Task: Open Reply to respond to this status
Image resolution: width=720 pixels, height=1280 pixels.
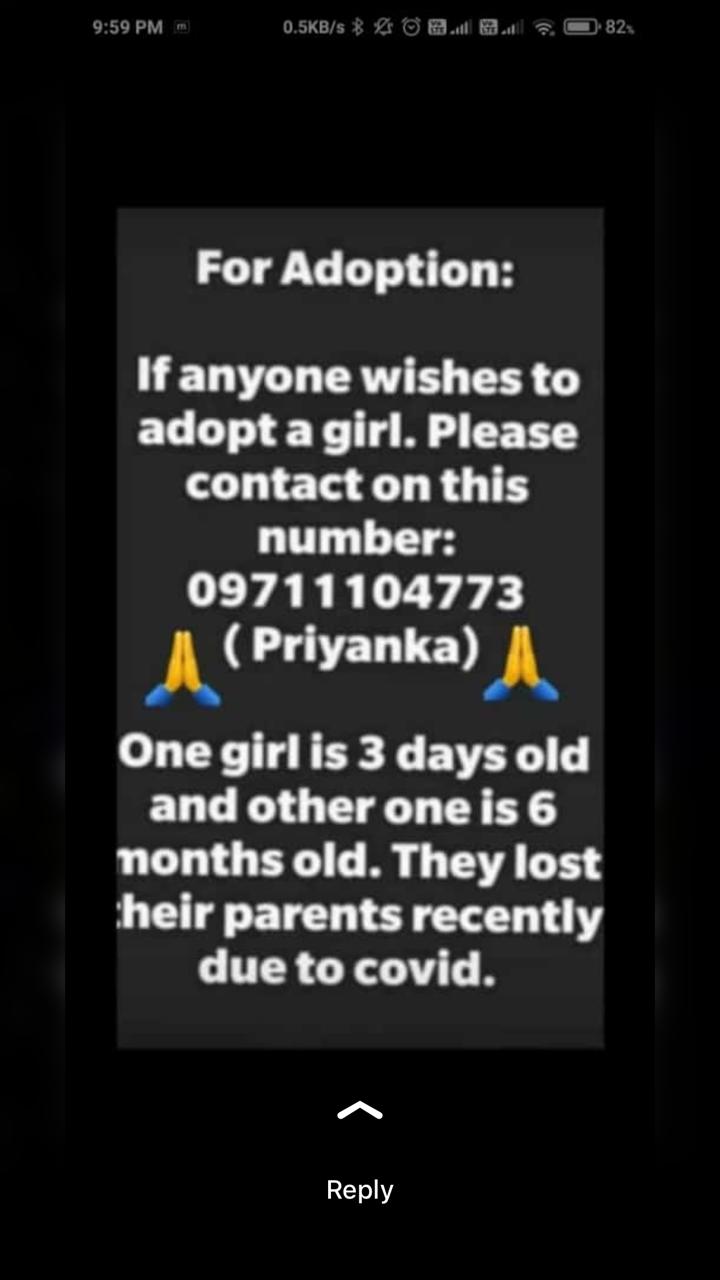Action: click(x=360, y=1188)
